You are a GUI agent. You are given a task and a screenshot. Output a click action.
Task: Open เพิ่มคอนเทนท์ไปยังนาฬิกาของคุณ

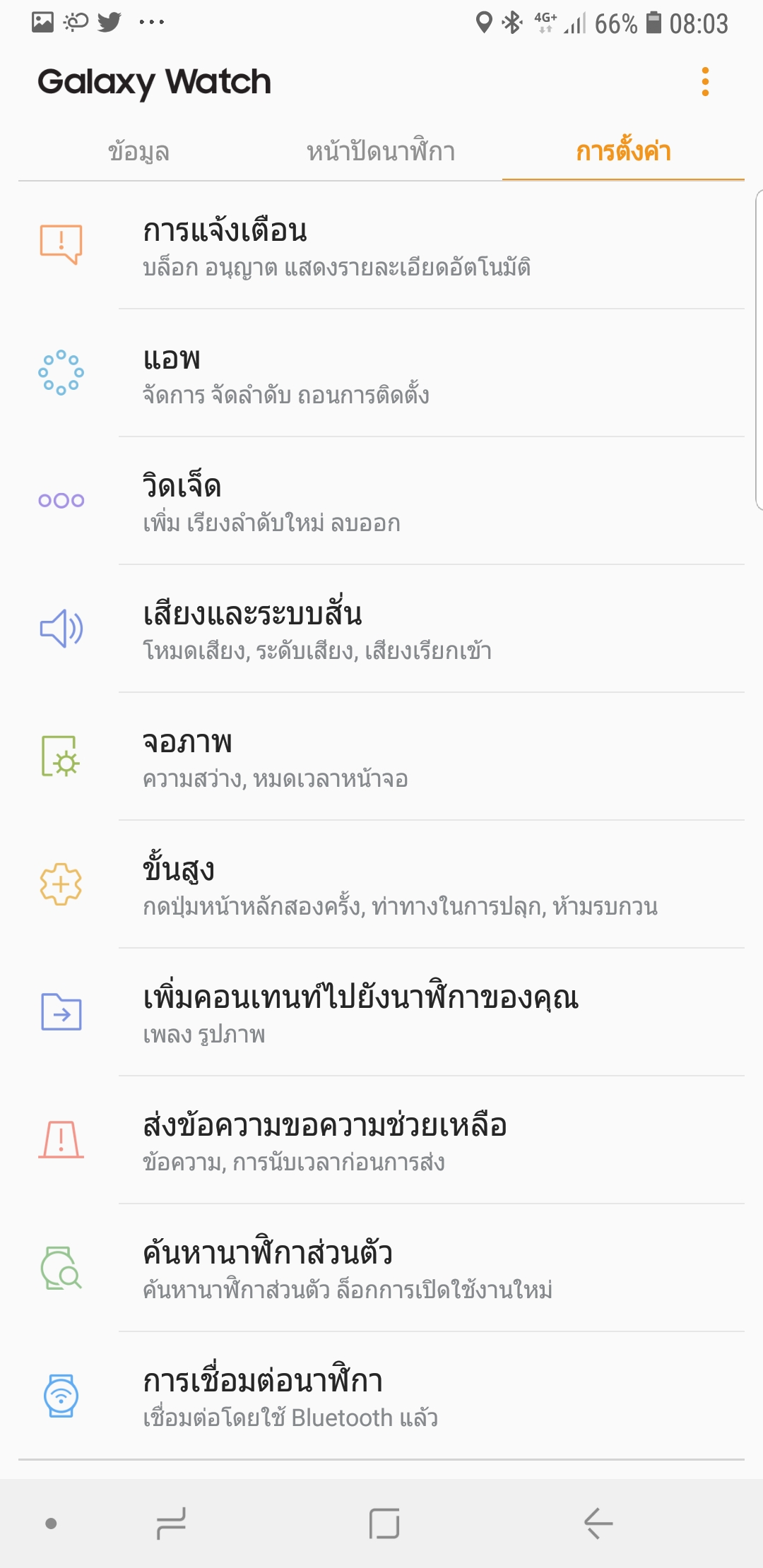pyautogui.click(x=381, y=1013)
